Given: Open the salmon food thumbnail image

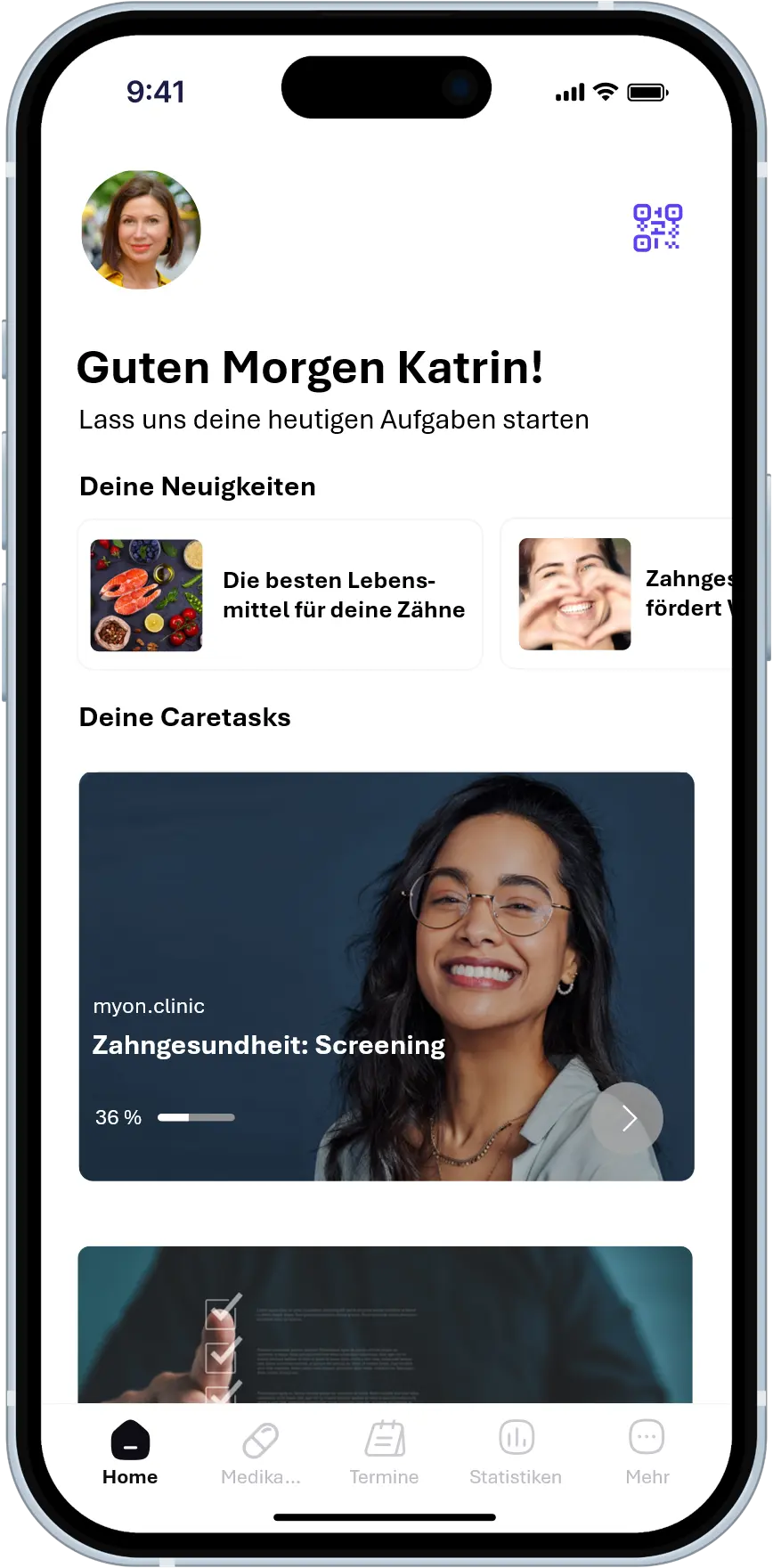Looking at the screenshot, I should pos(146,594).
